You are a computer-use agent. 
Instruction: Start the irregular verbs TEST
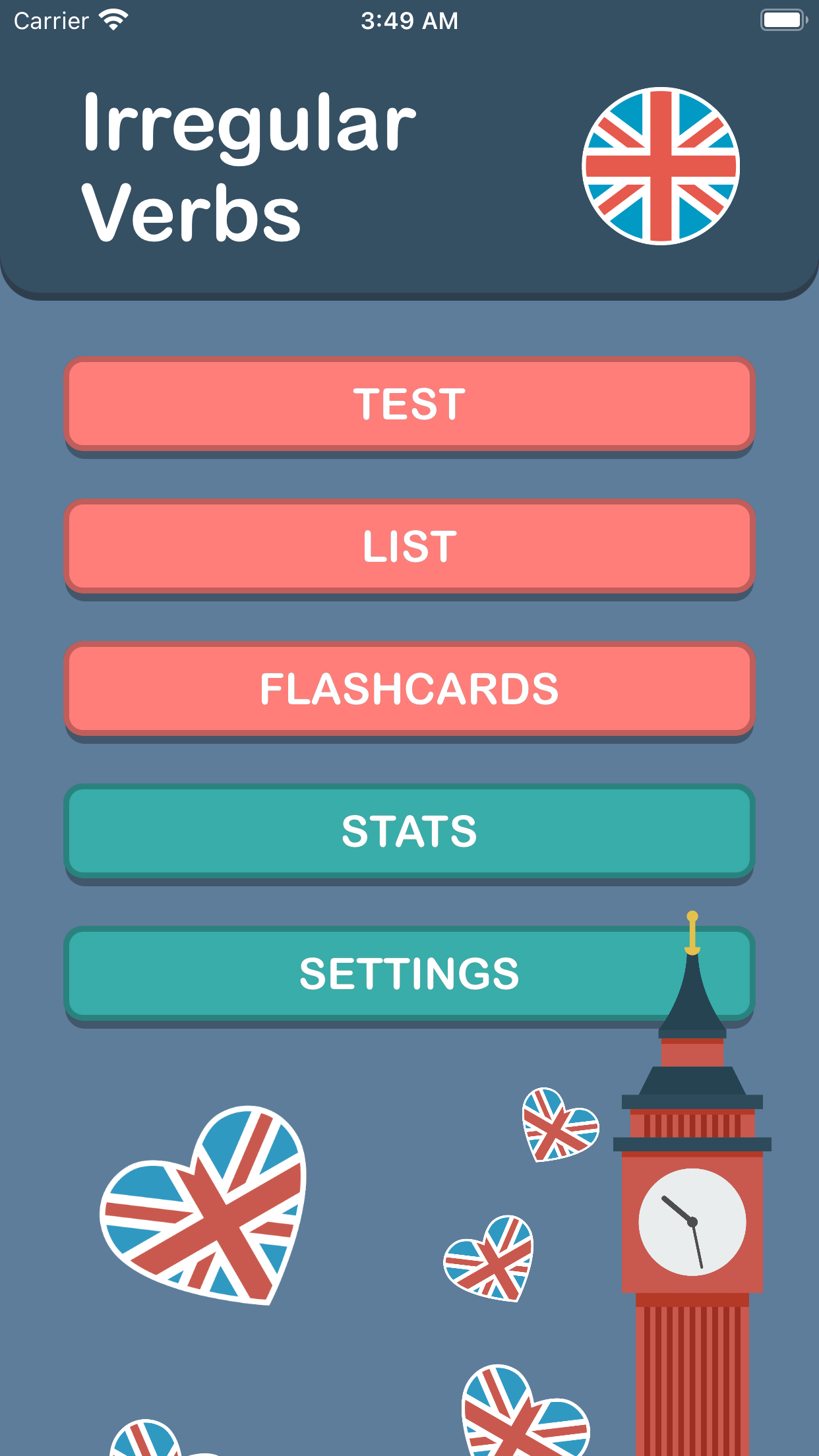tap(409, 404)
